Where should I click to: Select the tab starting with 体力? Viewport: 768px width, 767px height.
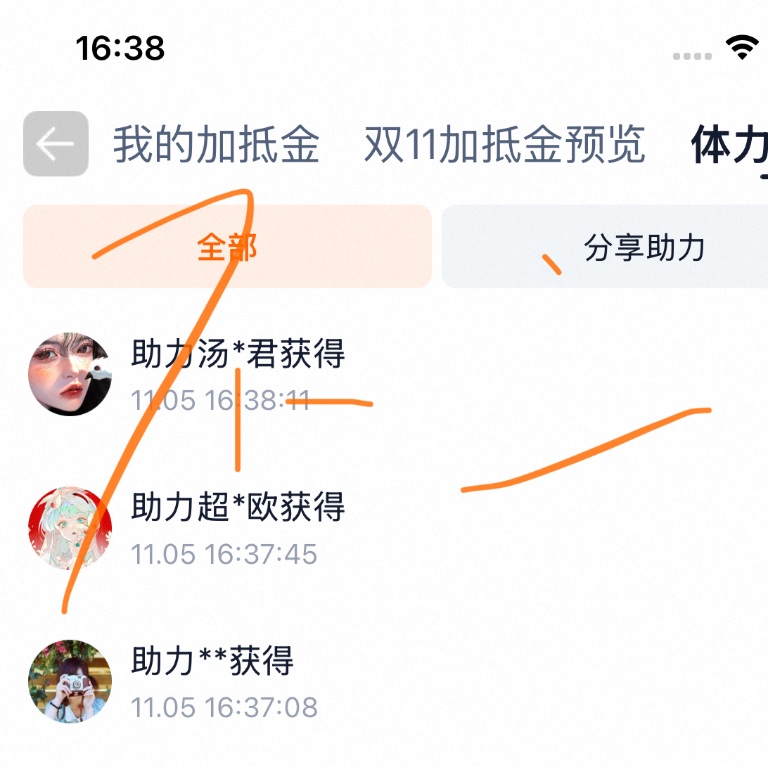730,146
